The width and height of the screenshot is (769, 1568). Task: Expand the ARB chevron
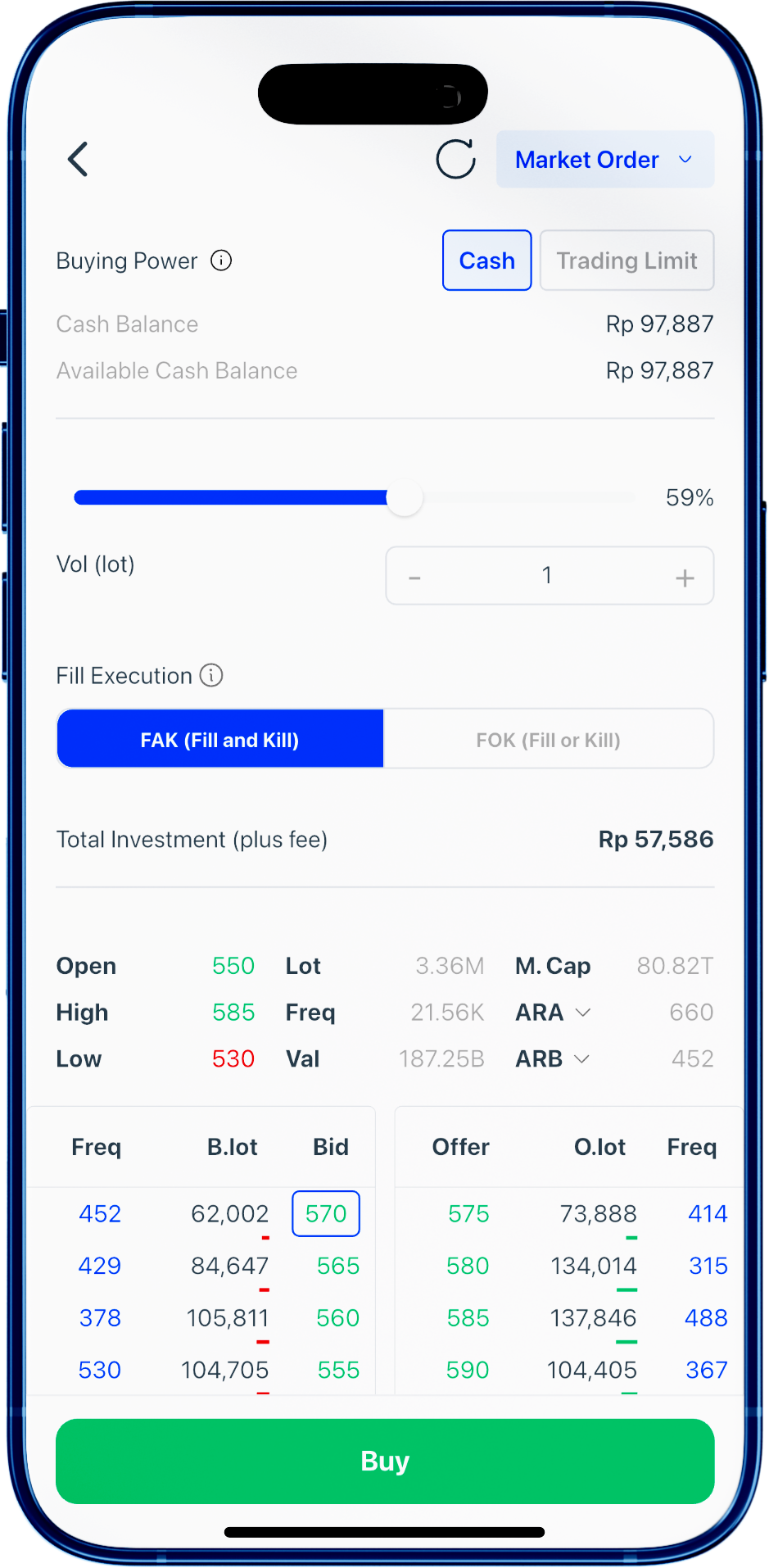581,1059
